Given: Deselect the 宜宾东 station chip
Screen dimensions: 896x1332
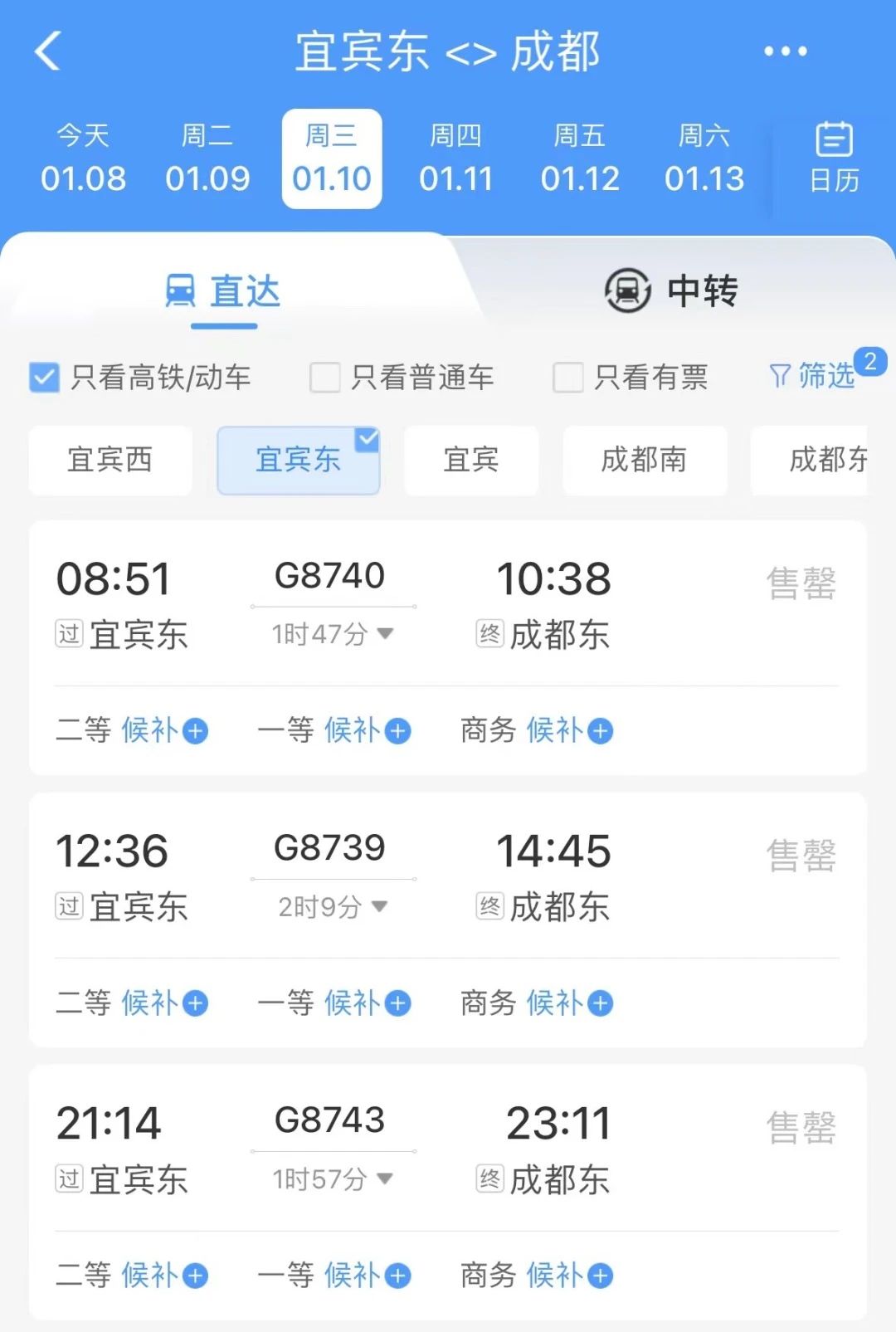Looking at the screenshot, I should click(298, 460).
